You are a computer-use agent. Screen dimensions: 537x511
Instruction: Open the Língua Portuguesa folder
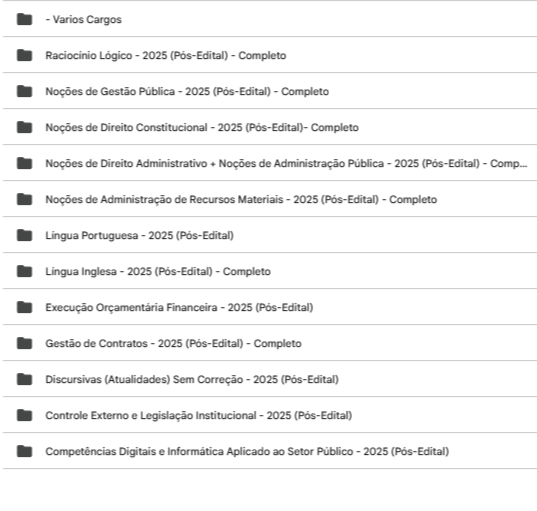(x=270, y=235)
